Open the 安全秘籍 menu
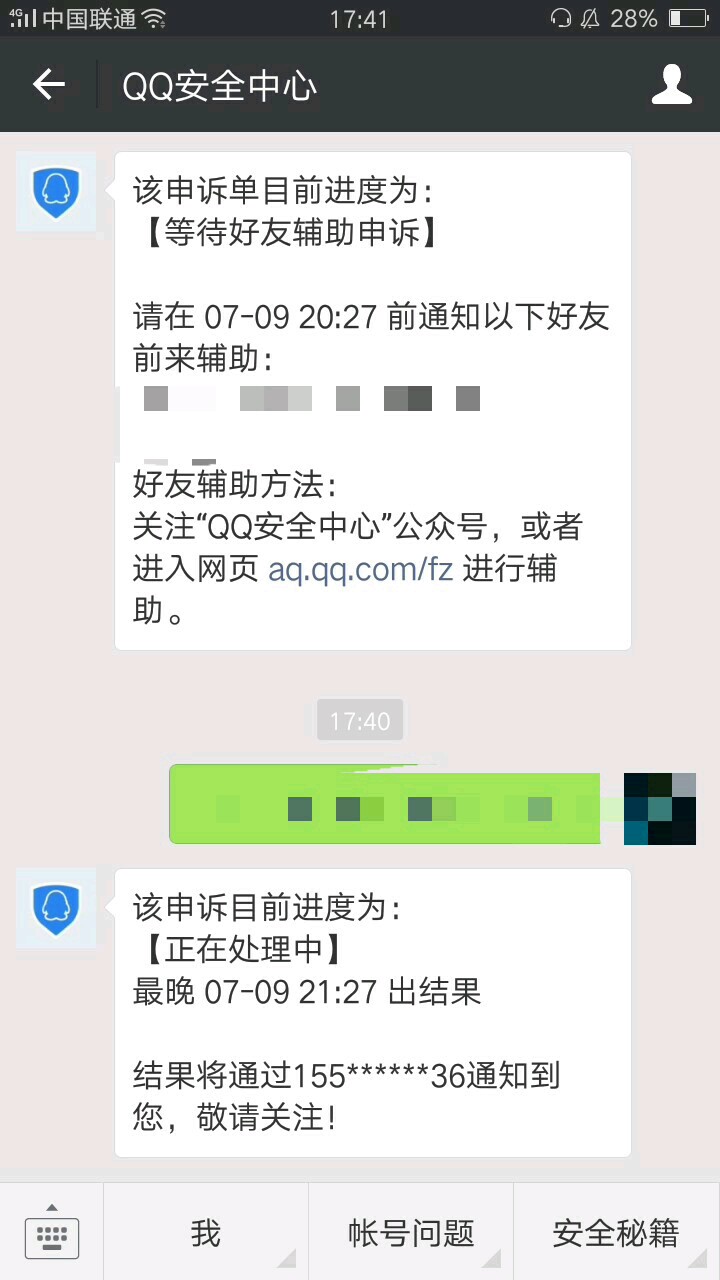 click(616, 1233)
